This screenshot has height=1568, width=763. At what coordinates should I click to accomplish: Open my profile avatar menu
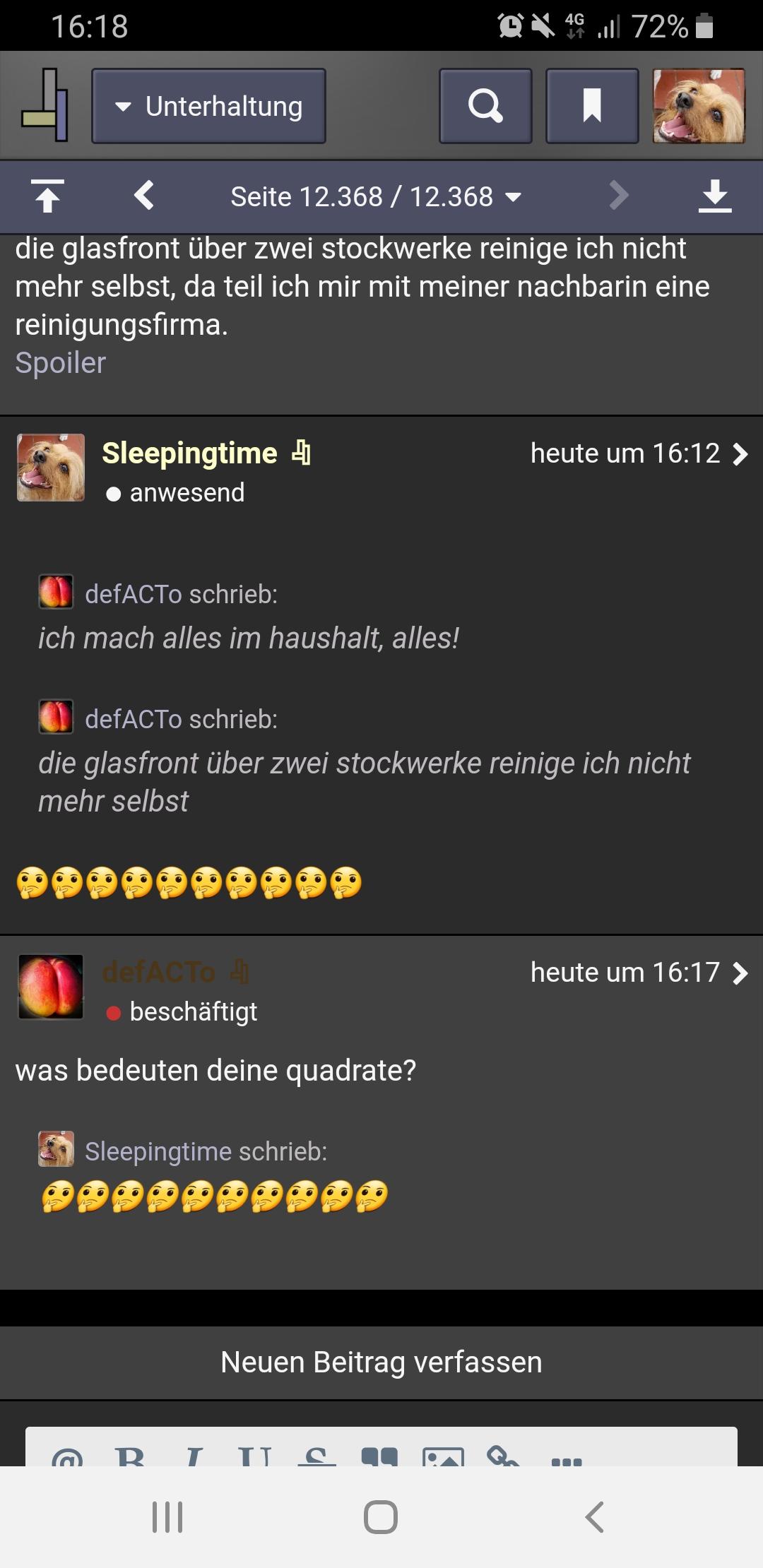point(698,106)
